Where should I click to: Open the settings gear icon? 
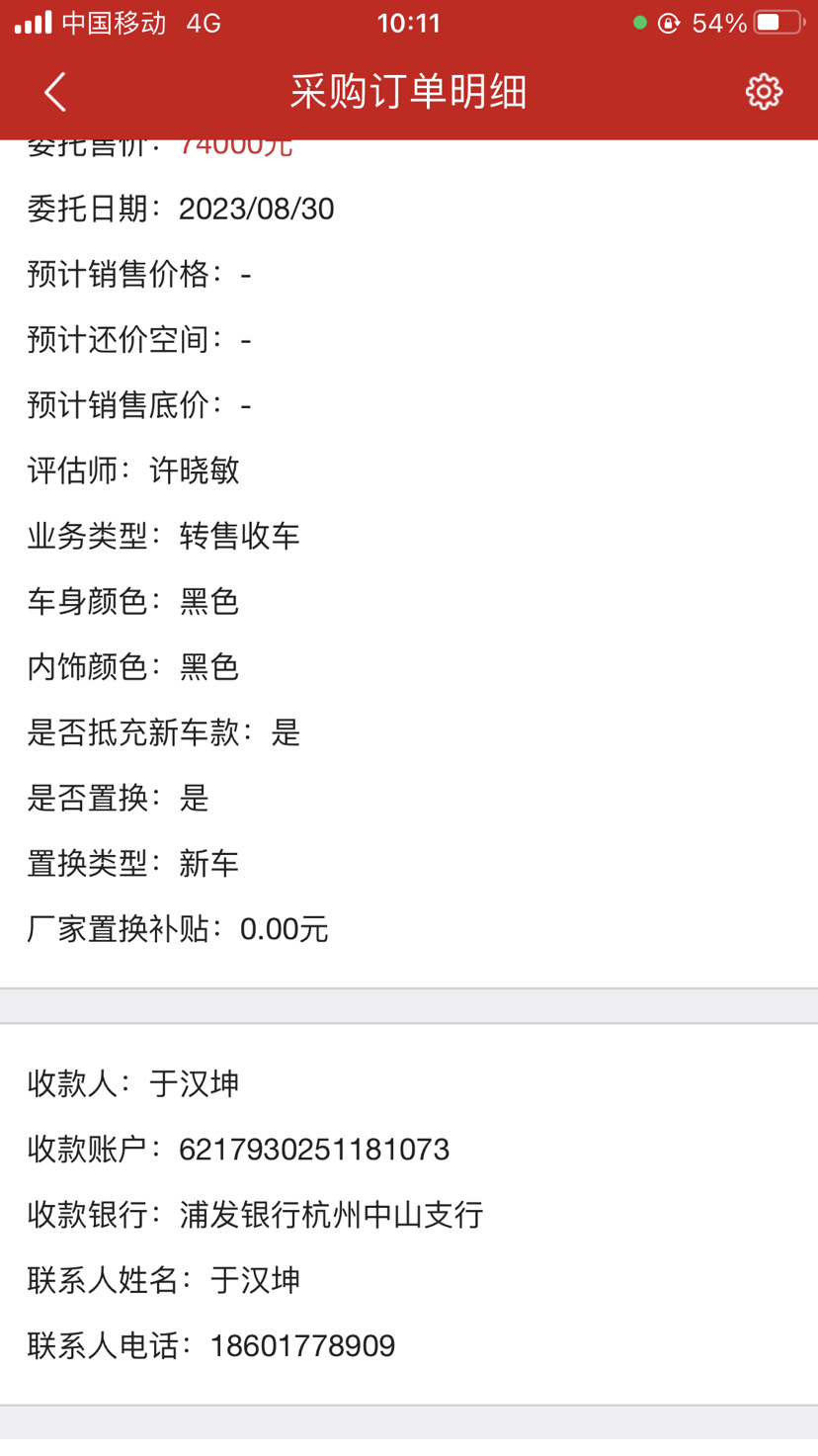click(x=764, y=91)
